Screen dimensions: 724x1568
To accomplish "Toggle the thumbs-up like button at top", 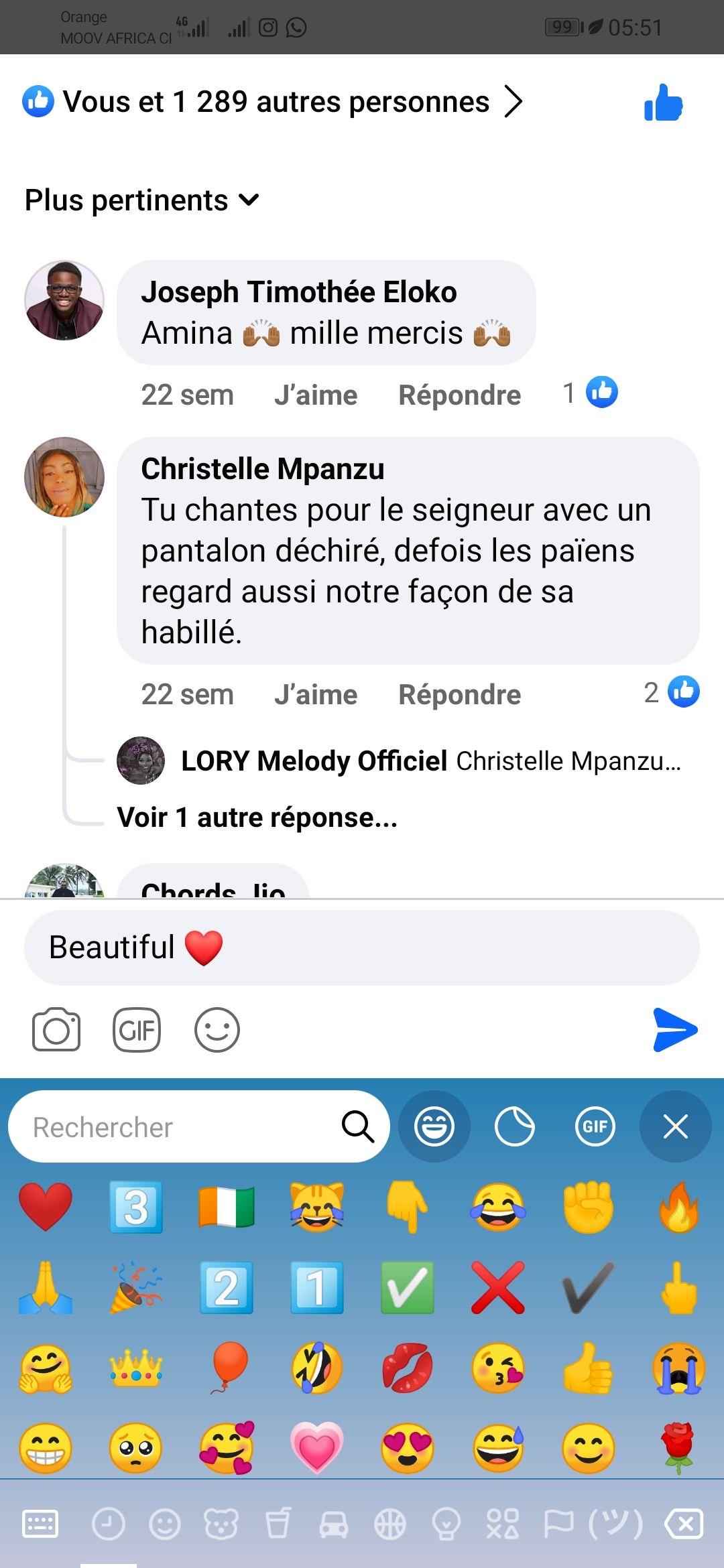I will point(663,103).
